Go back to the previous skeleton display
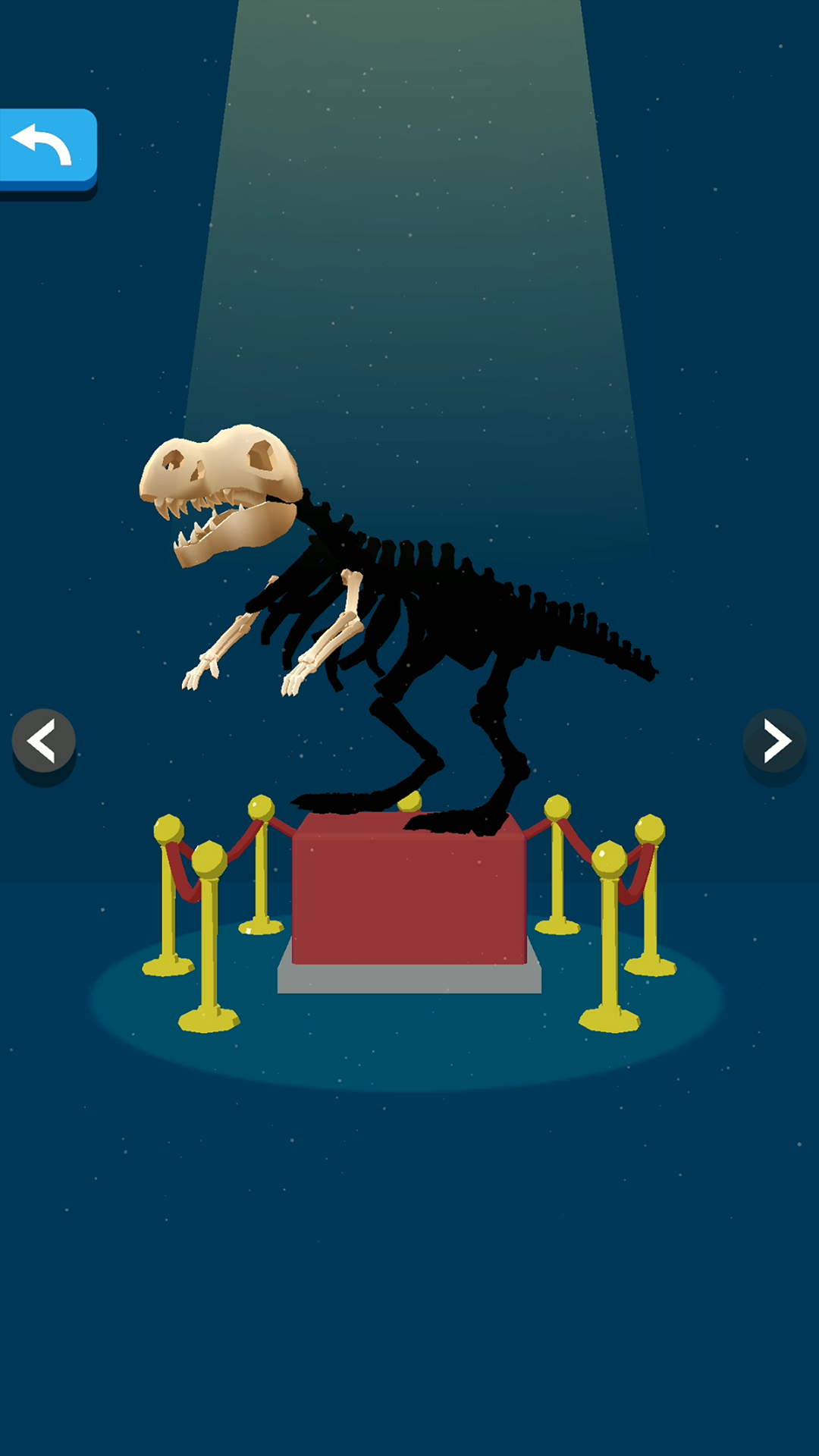This screenshot has height=1456, width=819. pos(43,741)
